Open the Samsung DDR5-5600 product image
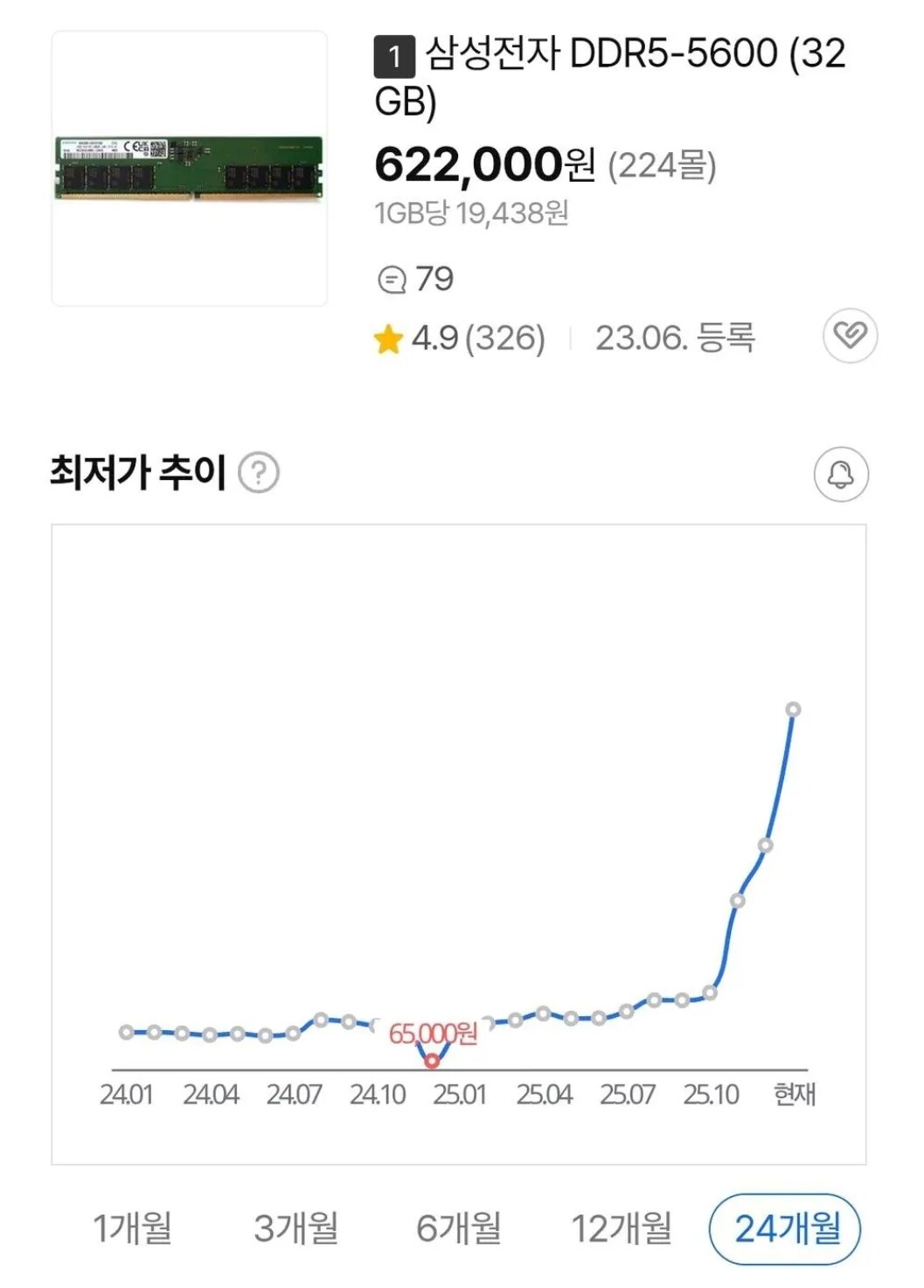 (x=190, y=169)
